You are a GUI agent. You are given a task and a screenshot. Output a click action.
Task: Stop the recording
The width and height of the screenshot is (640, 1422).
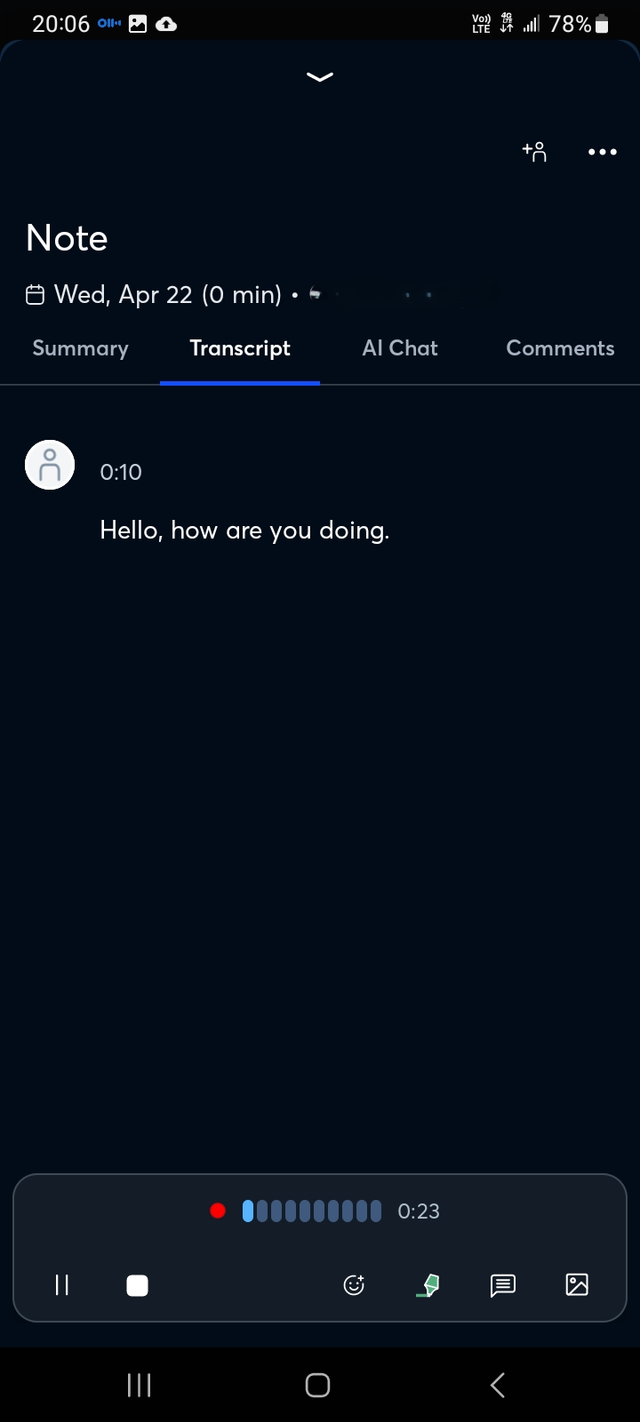[x=137, y=1285]
